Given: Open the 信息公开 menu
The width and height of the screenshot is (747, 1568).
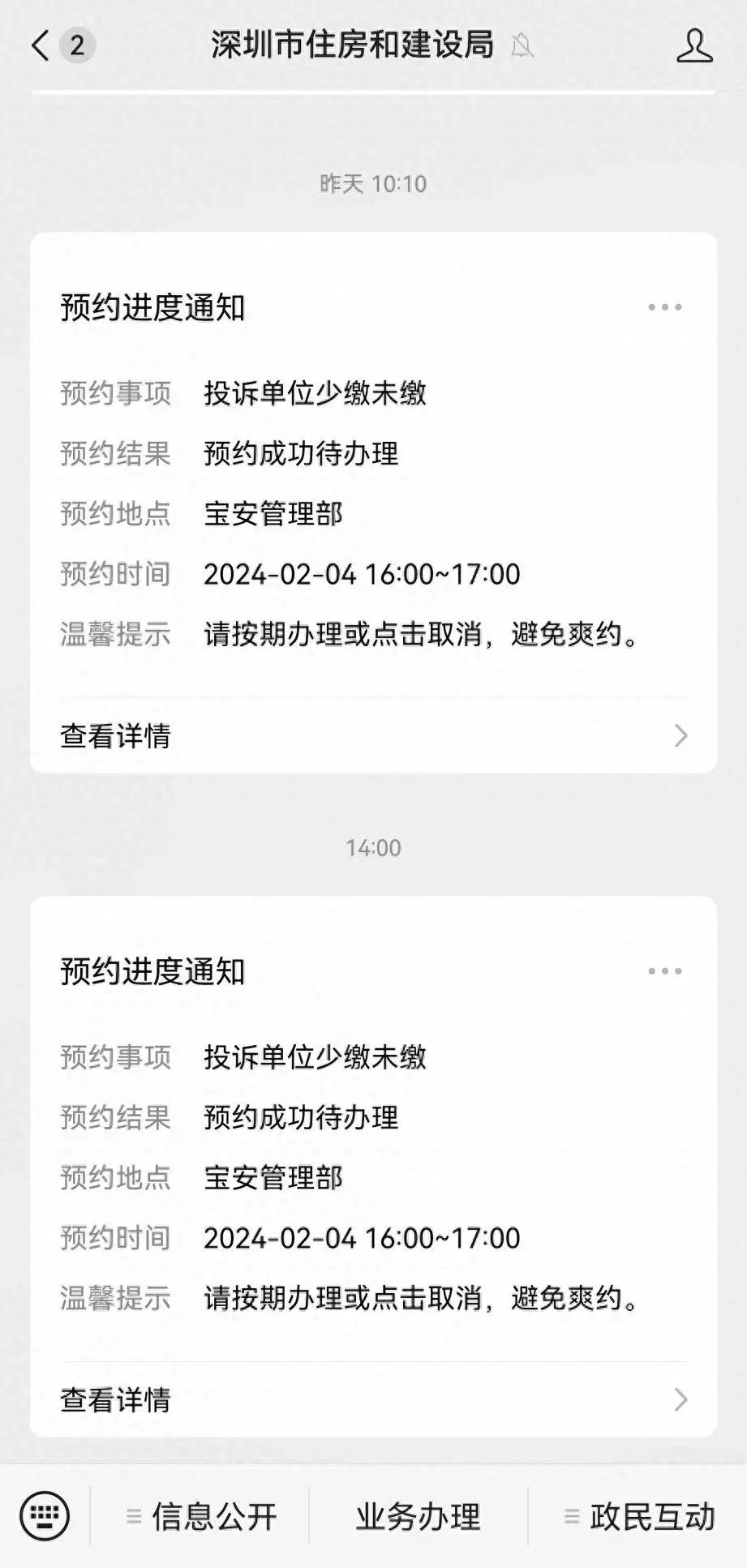Looking at the screenshot, I should point(217,1515).
